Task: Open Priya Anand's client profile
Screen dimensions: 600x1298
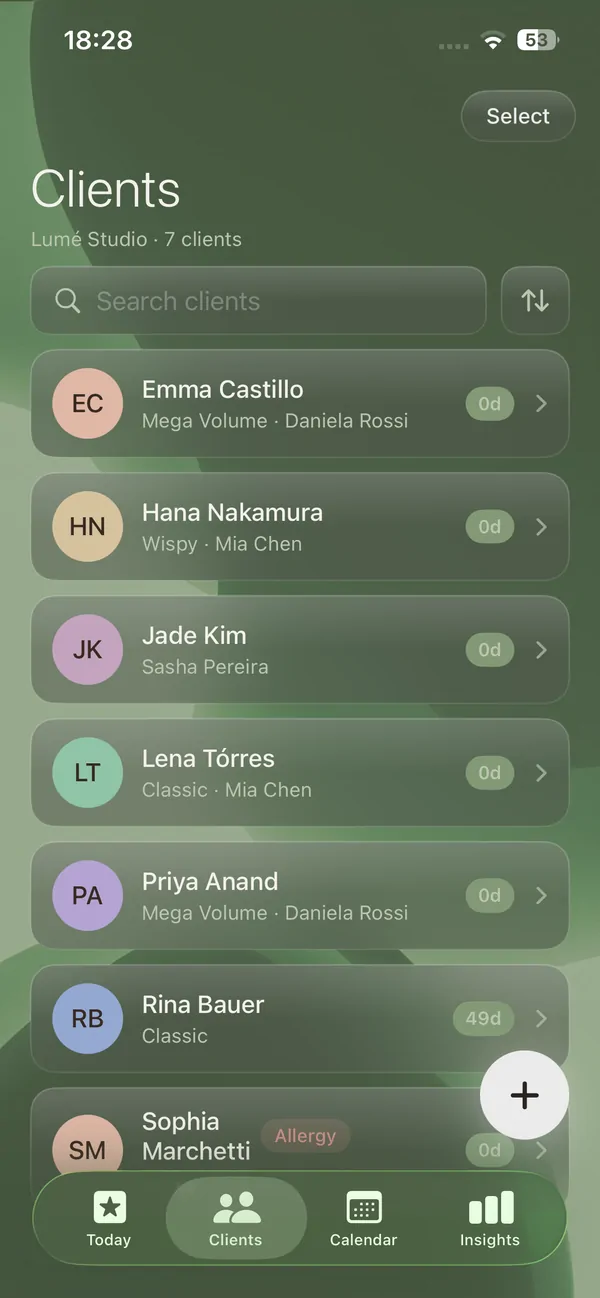Action: 300,896
